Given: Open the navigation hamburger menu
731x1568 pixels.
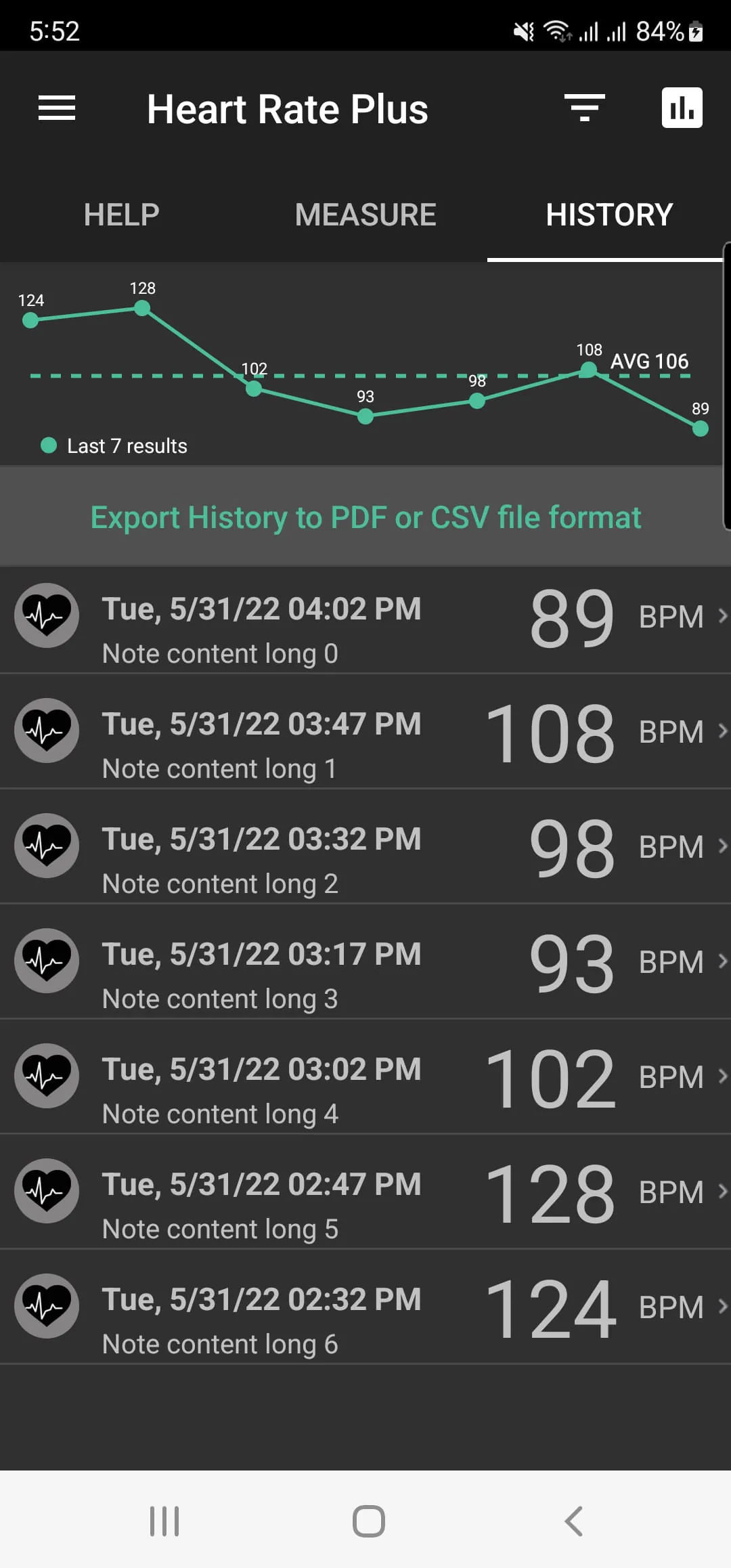Looking at the screenshot, I should pyautogui.click(x=57, y=108).
